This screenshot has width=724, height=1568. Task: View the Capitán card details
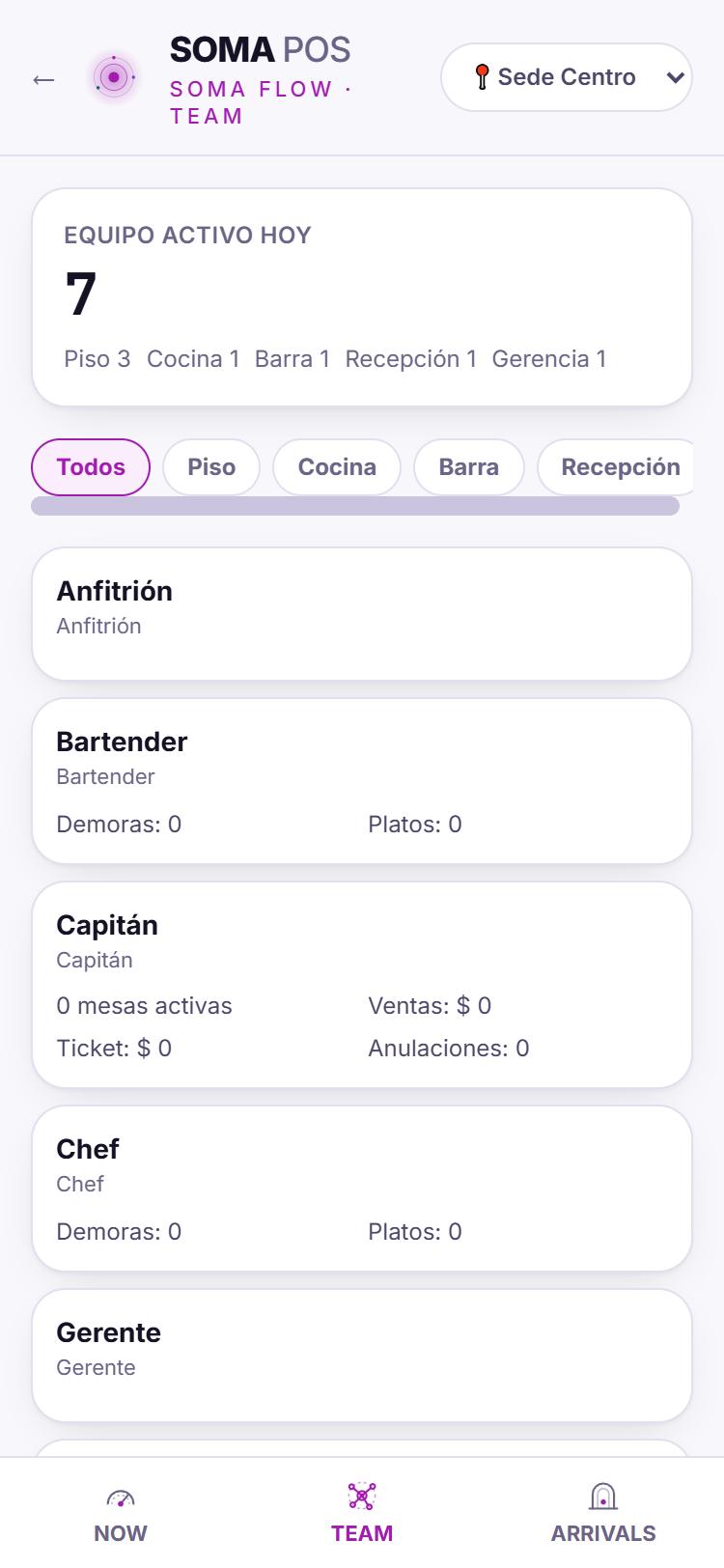(x=362, y=985)
